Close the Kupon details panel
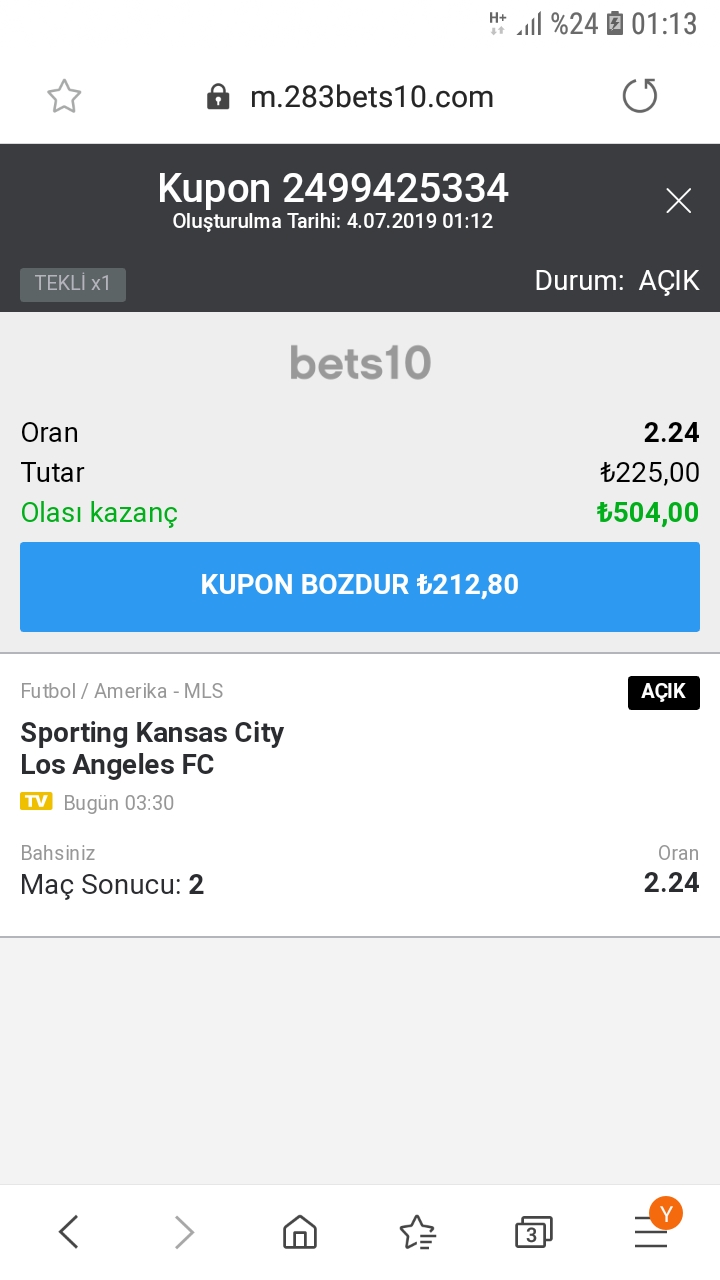This screenshot has width=720, height=1280. tap(678, 201)
